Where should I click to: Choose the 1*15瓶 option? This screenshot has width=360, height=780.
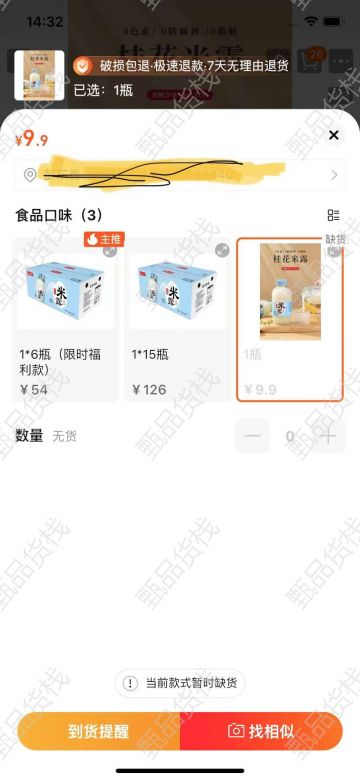pyautogui.click(x=178, y=319)
